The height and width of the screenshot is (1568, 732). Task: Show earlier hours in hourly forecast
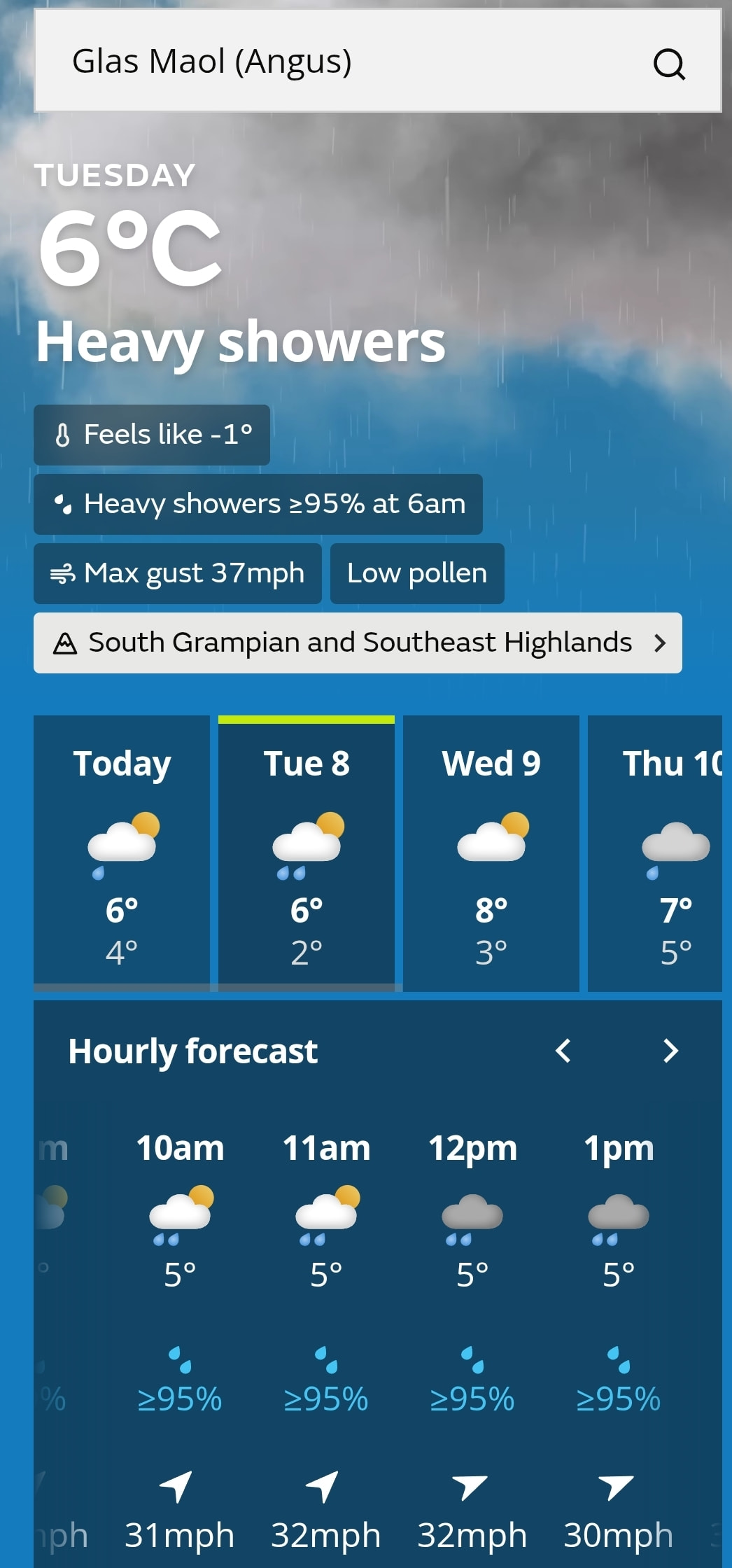tap(563, 1051)
